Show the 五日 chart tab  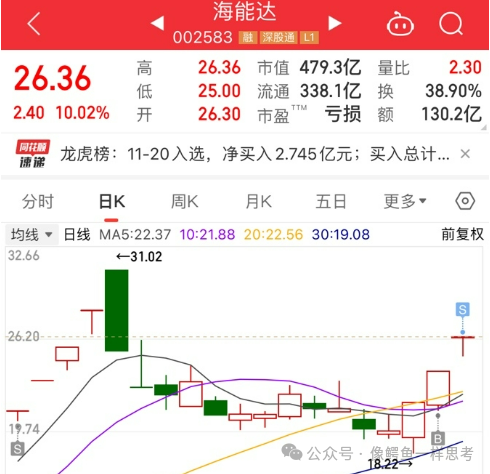[331, 202]
